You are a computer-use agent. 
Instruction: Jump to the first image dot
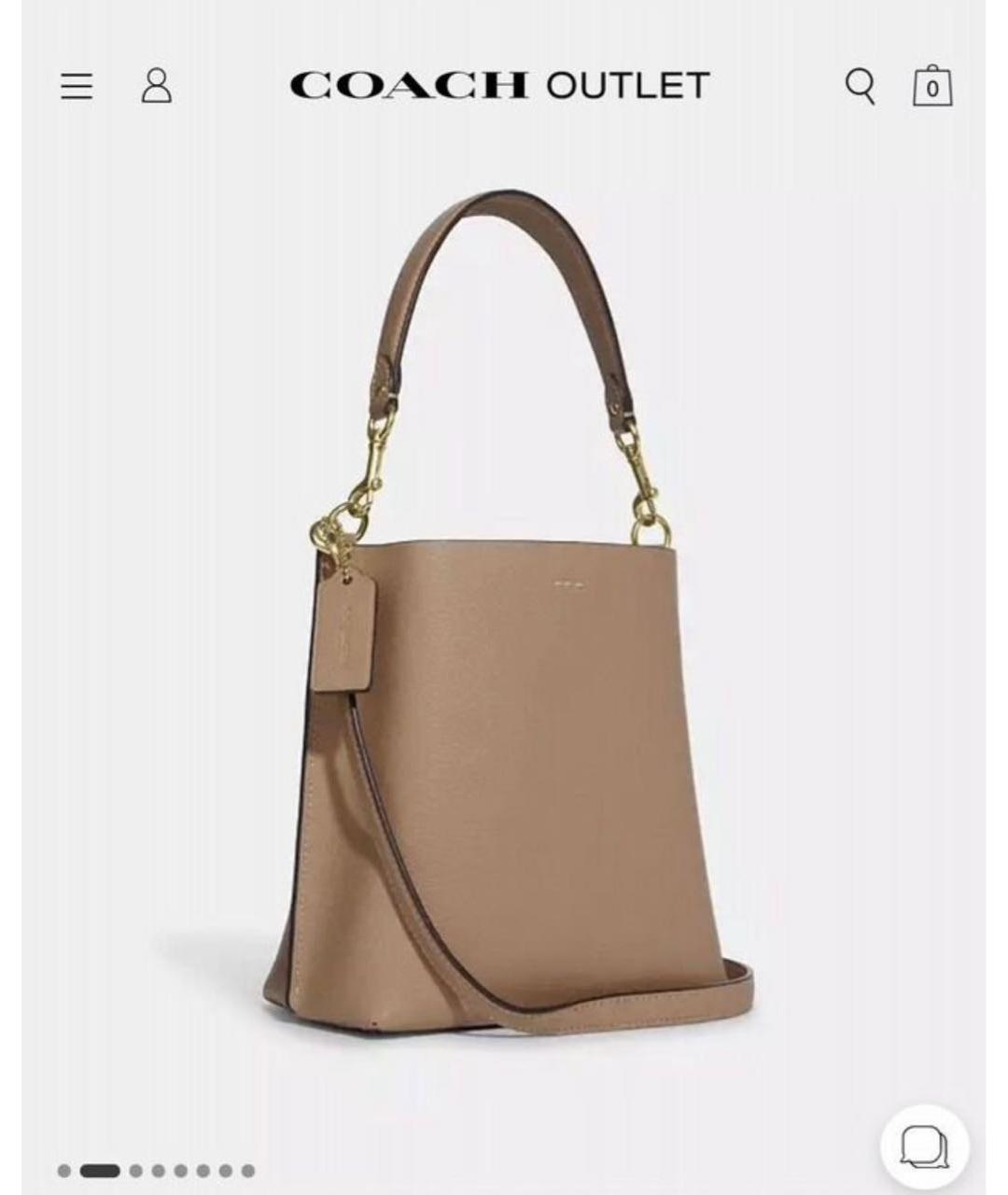coord(64,1171)
